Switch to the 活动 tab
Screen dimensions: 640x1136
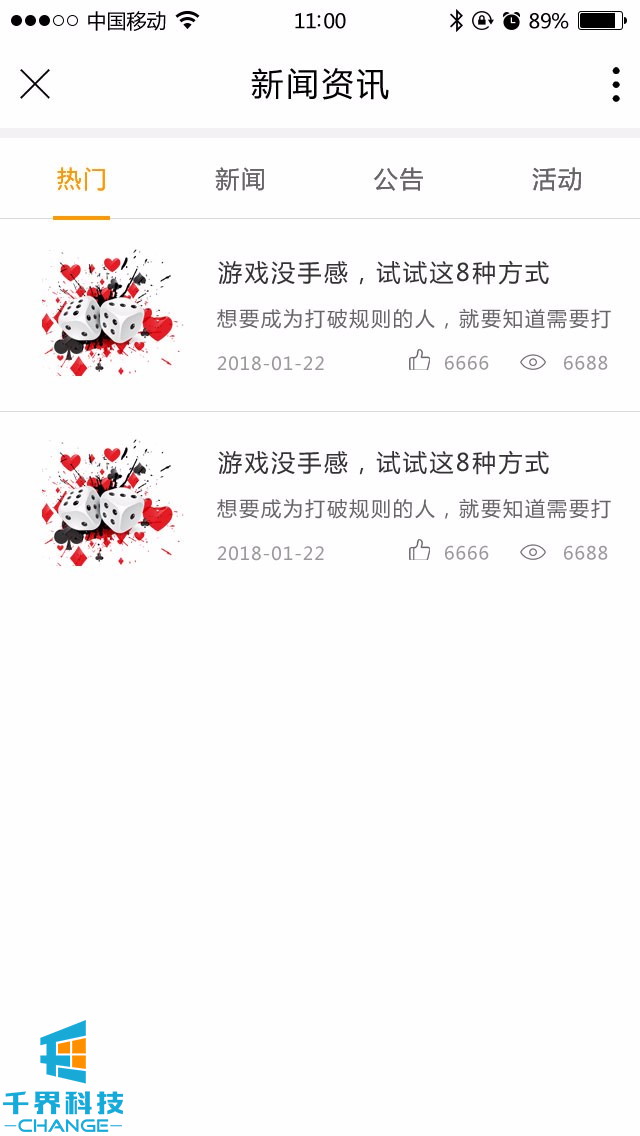557,180
